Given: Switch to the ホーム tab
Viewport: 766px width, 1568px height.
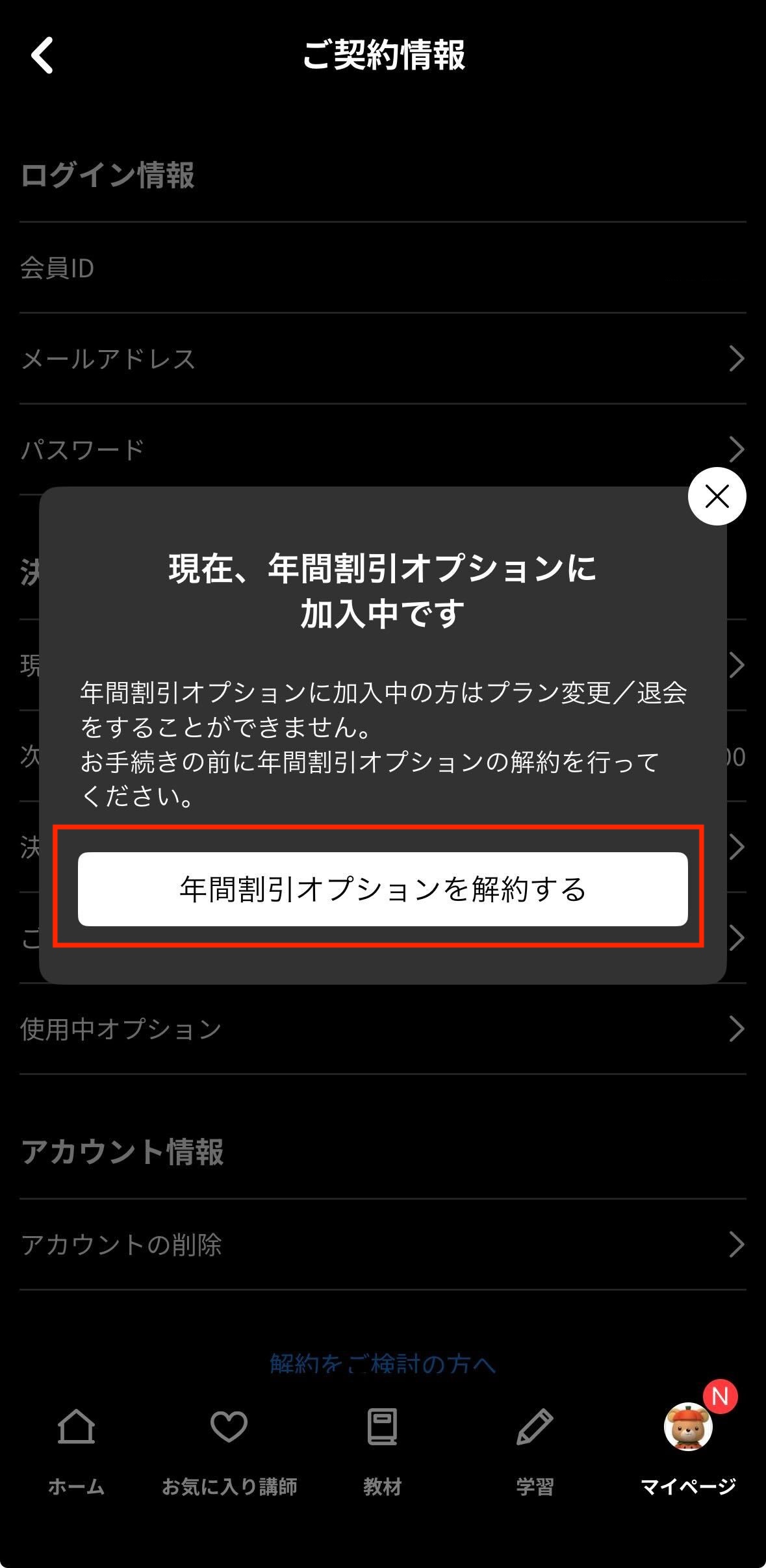Looking at the screenshot, I should [x=76, y=1448].
